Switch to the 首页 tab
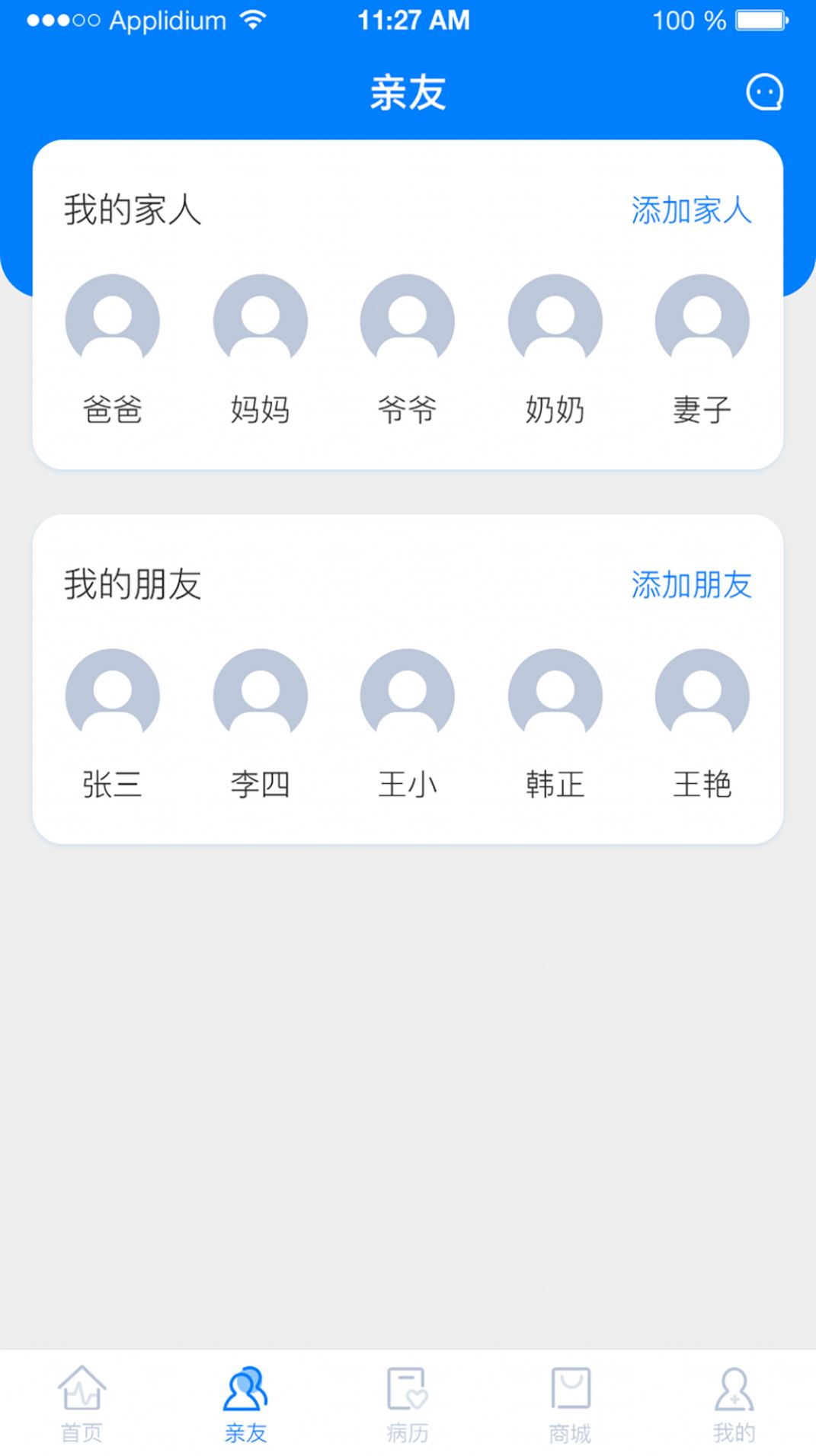816x1456 pixels. [x=82, y=1404]
